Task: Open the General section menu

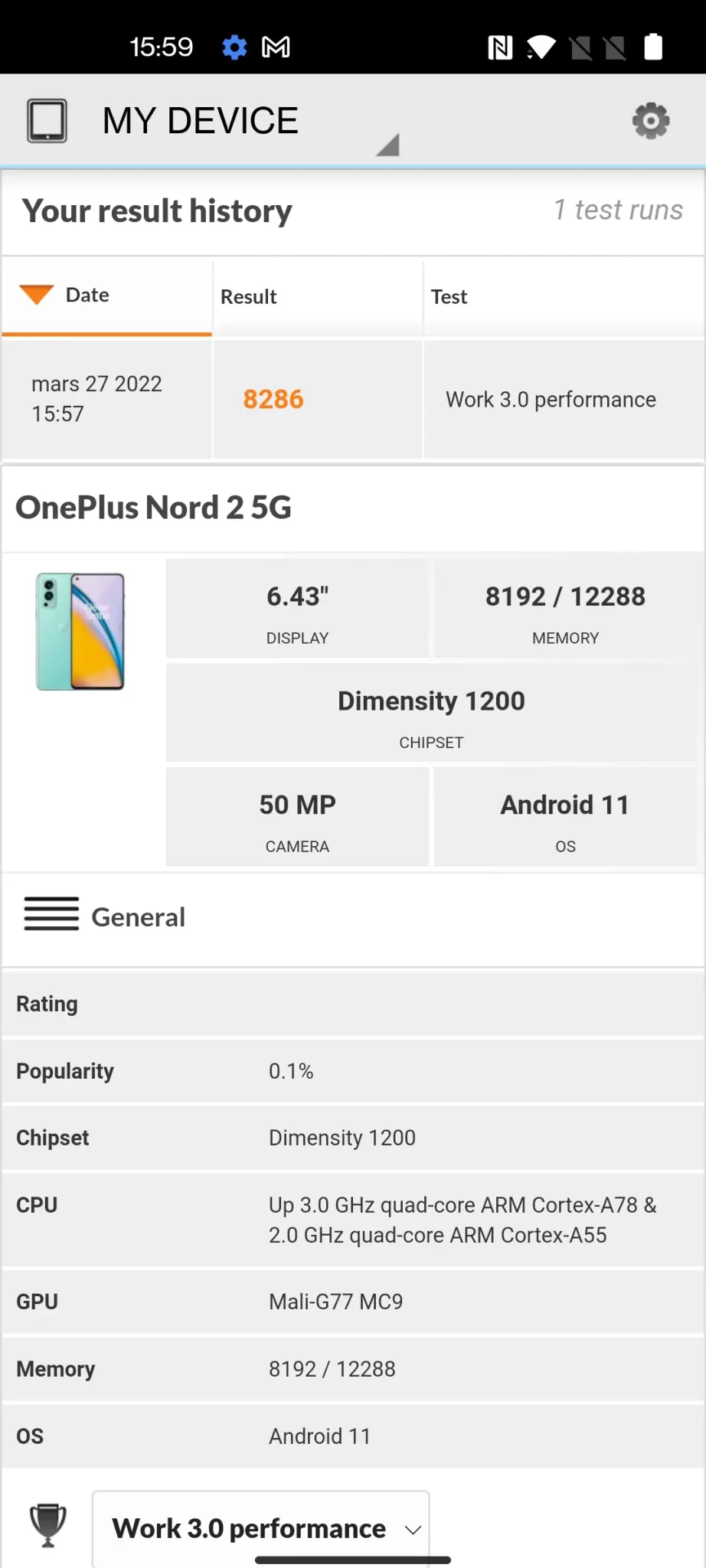Action: point(105,916)
